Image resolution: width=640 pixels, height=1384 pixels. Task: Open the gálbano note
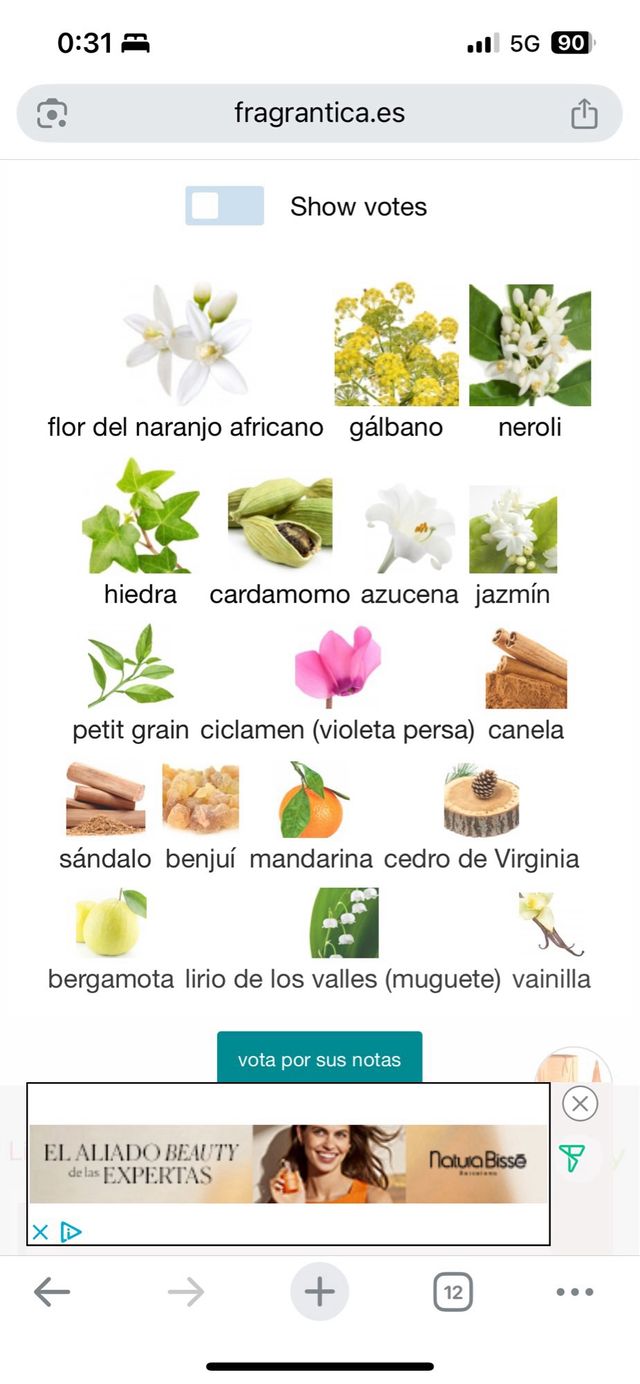(x=396, y=345)
